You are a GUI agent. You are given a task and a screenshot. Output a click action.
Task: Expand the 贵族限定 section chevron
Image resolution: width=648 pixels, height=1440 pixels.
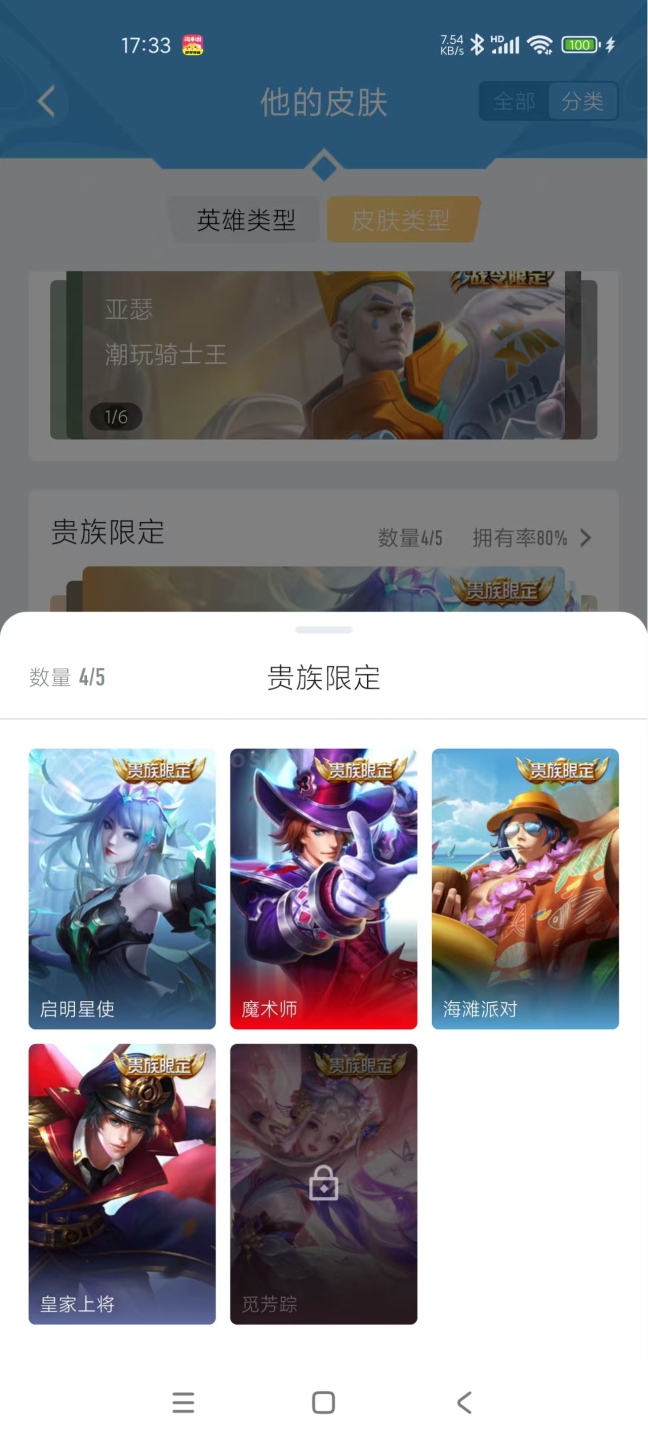click(586, 538)
